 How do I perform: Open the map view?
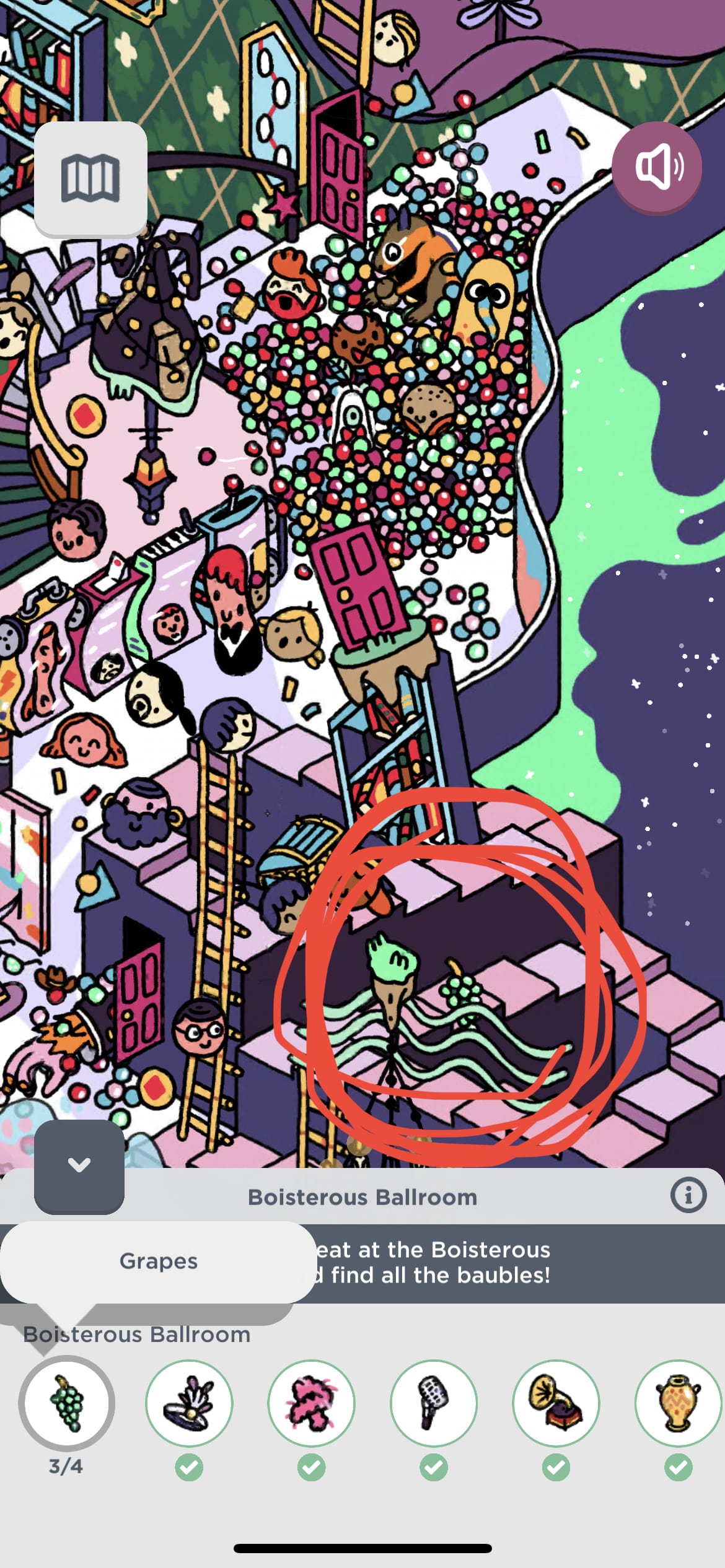click(90, 178)
